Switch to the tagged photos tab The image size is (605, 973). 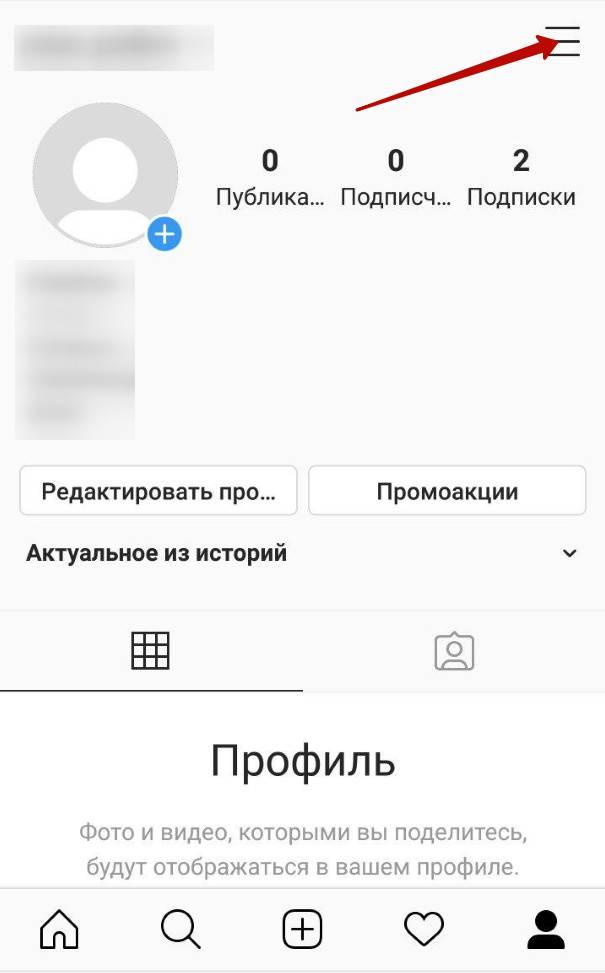[454, 651]
